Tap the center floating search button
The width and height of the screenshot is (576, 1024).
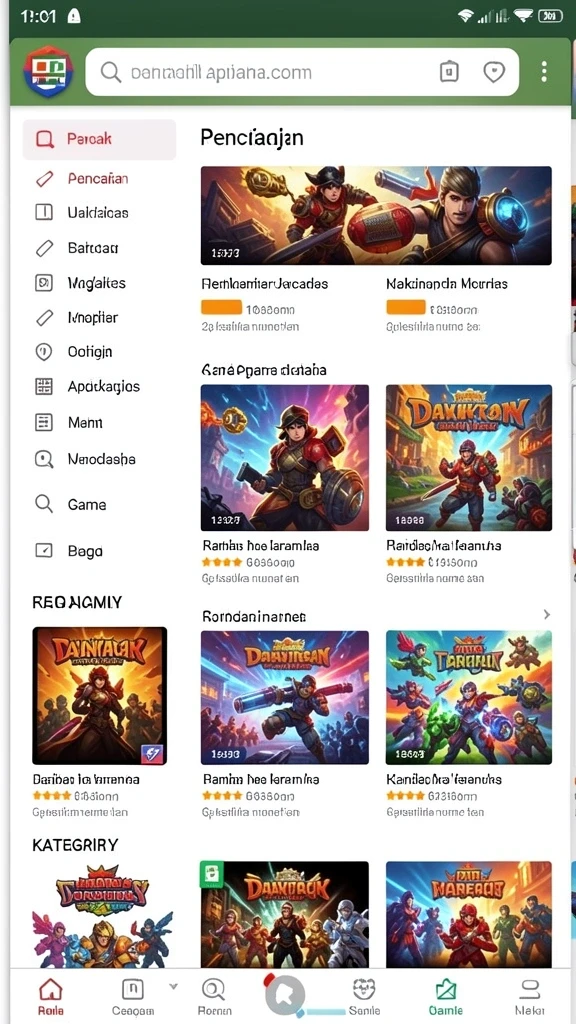click(x=285, y=997)
